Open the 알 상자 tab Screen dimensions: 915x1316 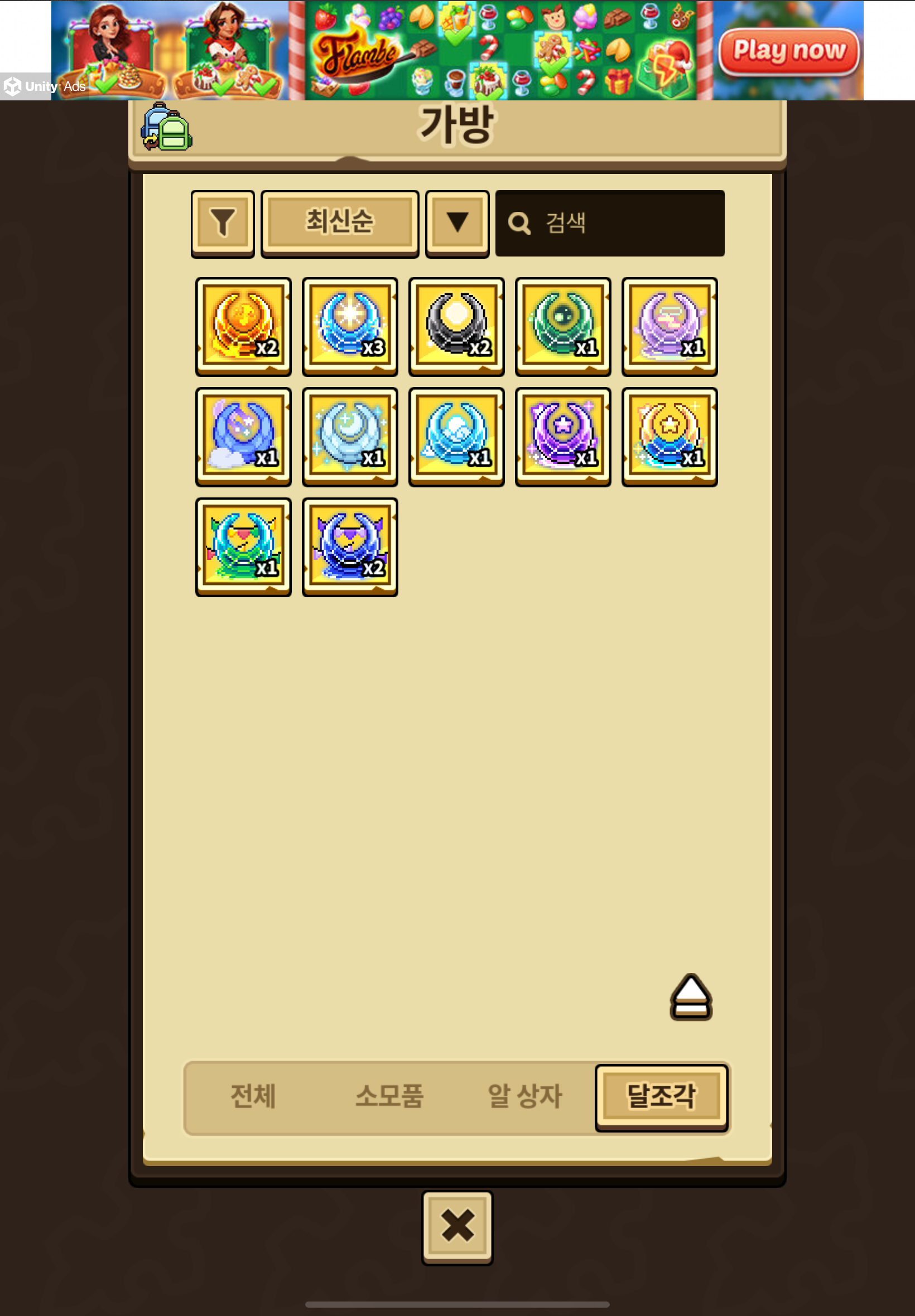click(x=524, y=1096)
